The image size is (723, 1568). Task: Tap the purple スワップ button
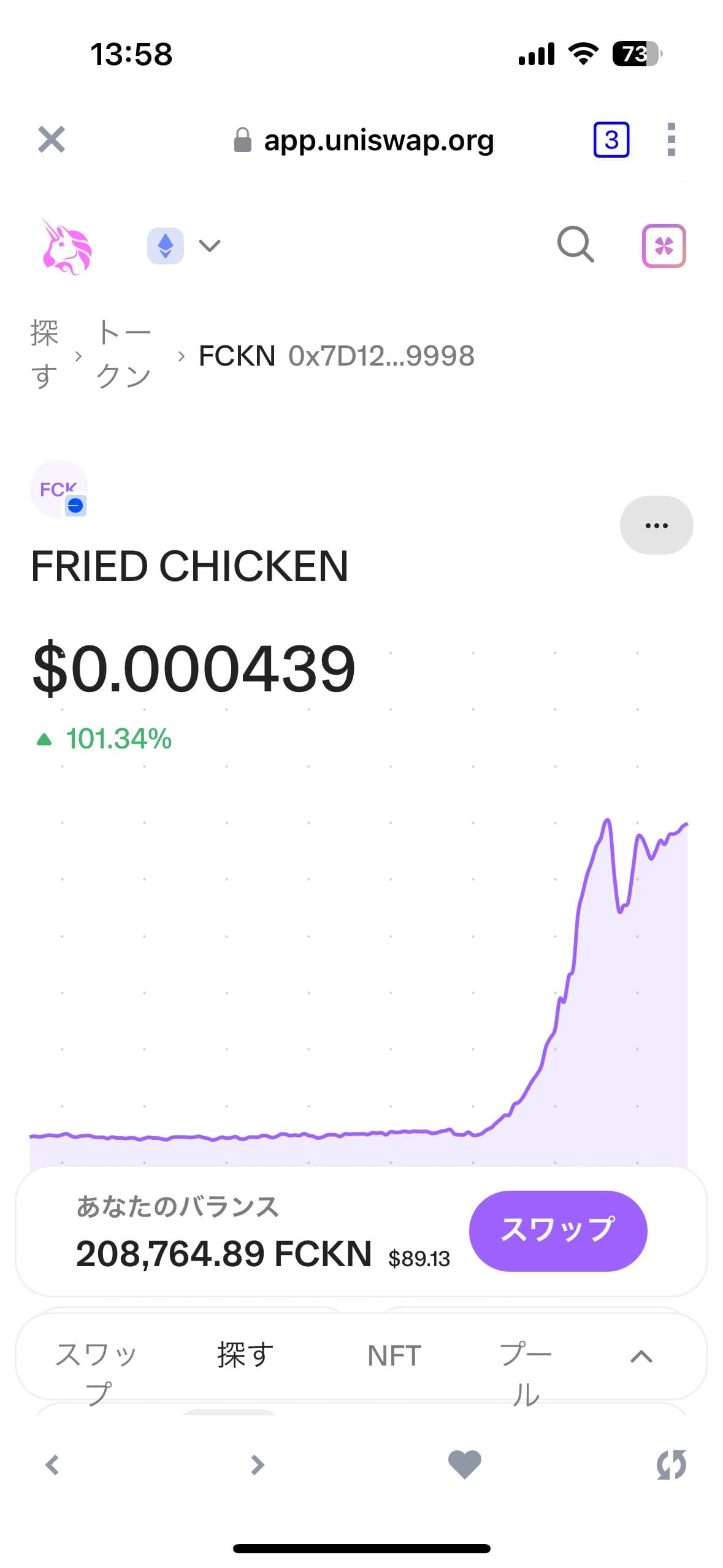(x=557, y=1231)
